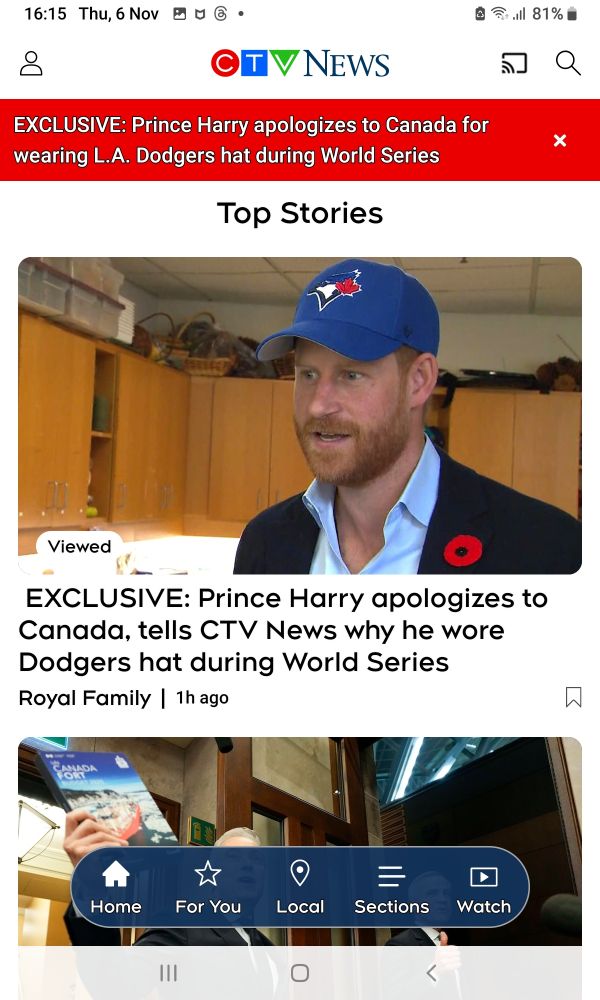Bookmark the Prince Harry article
This screenshot has height=1000, width=600.
tap(573, 697)
